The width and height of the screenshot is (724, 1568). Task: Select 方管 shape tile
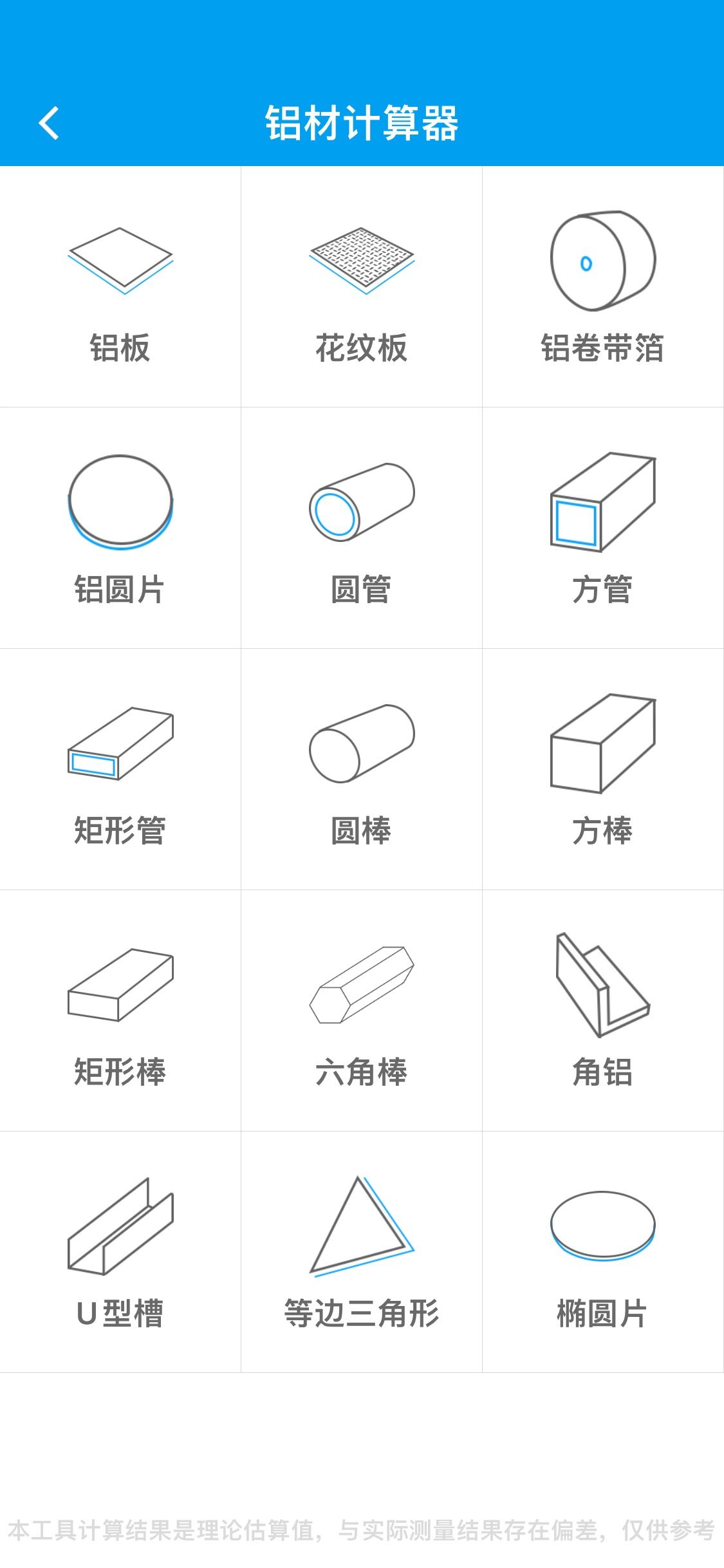point(603,528)
